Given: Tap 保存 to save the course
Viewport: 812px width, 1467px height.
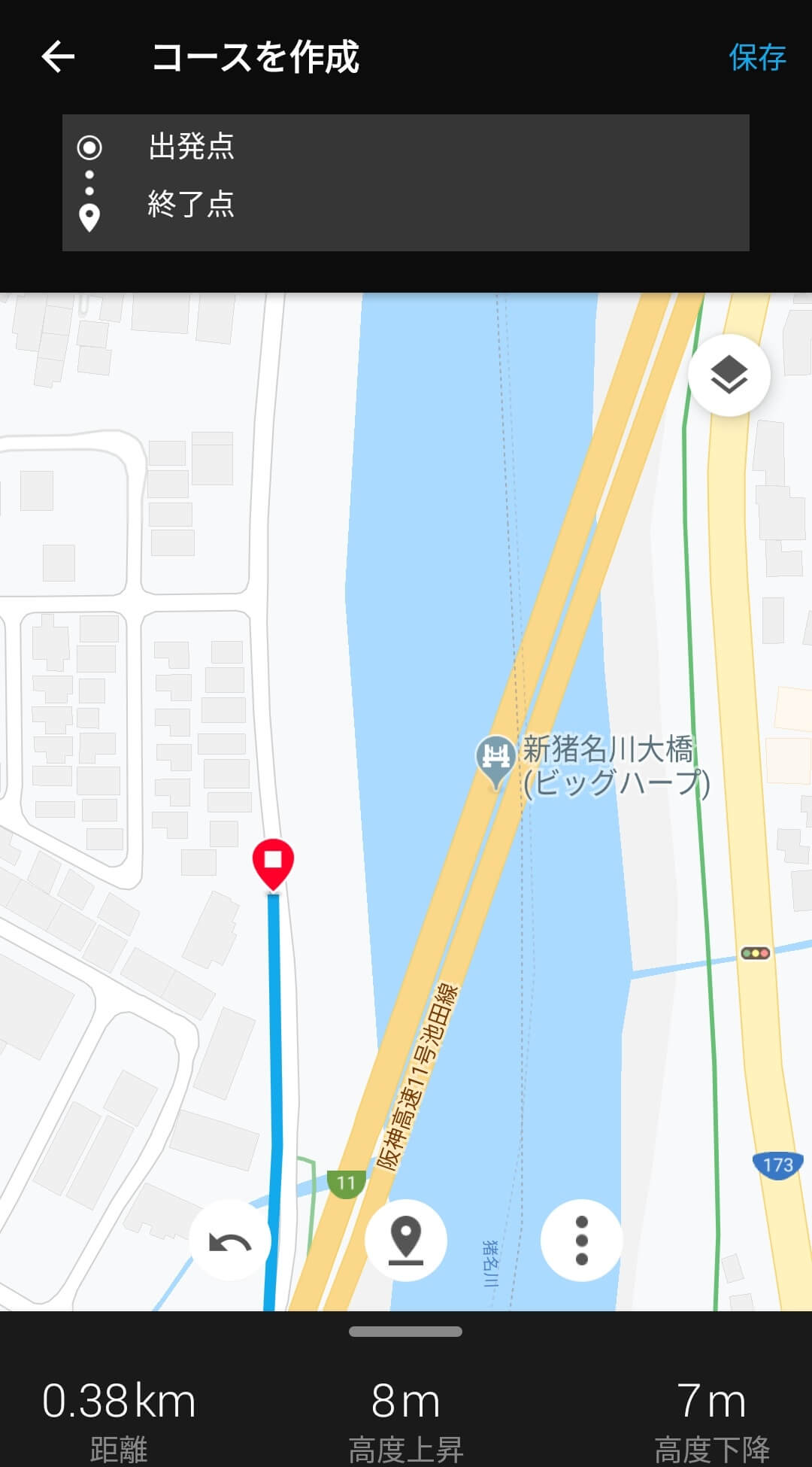Looking at the screenshot, I should tap(757, 58).
